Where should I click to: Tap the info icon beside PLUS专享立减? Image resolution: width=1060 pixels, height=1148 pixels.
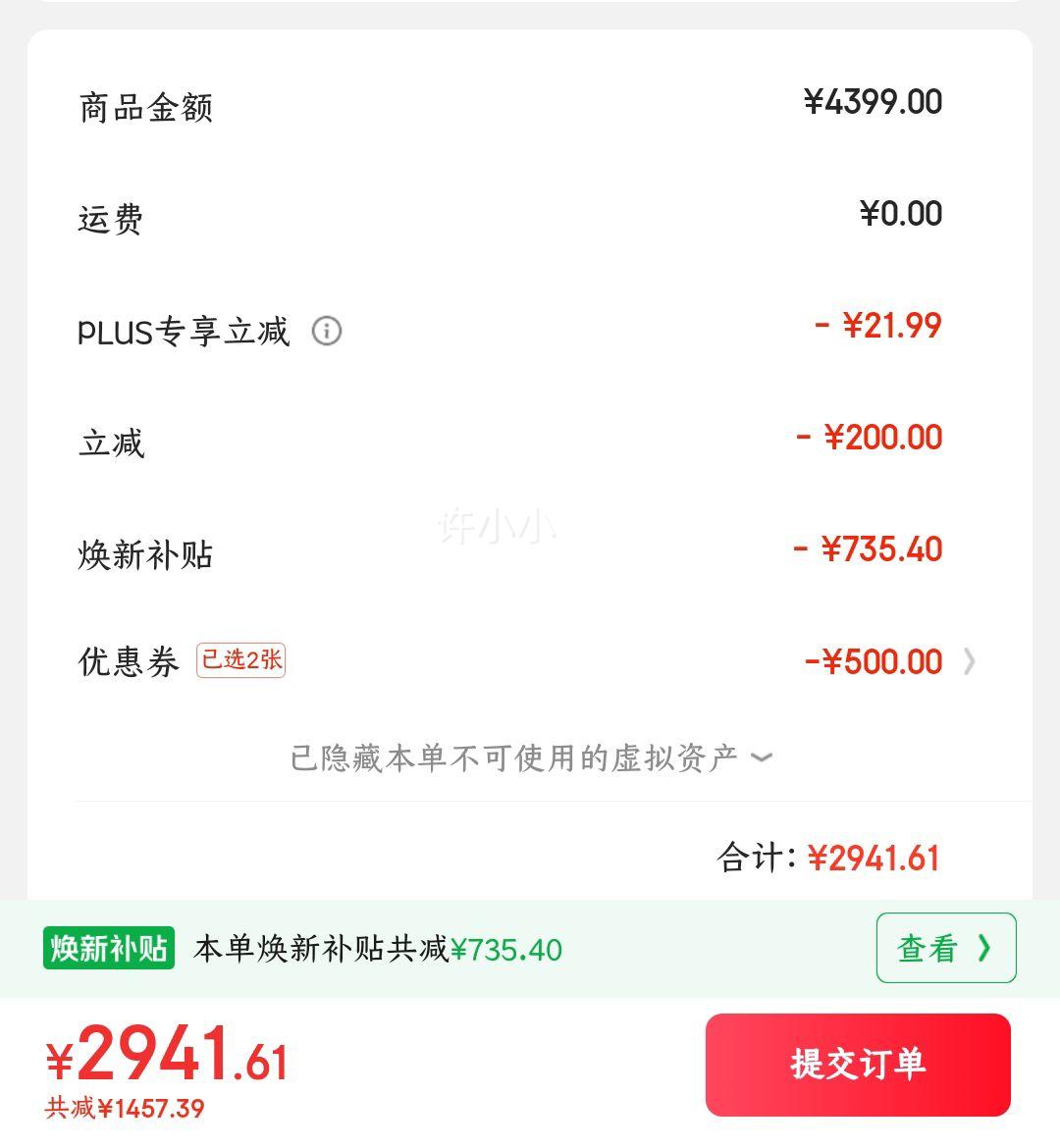(x=327, y=332)
